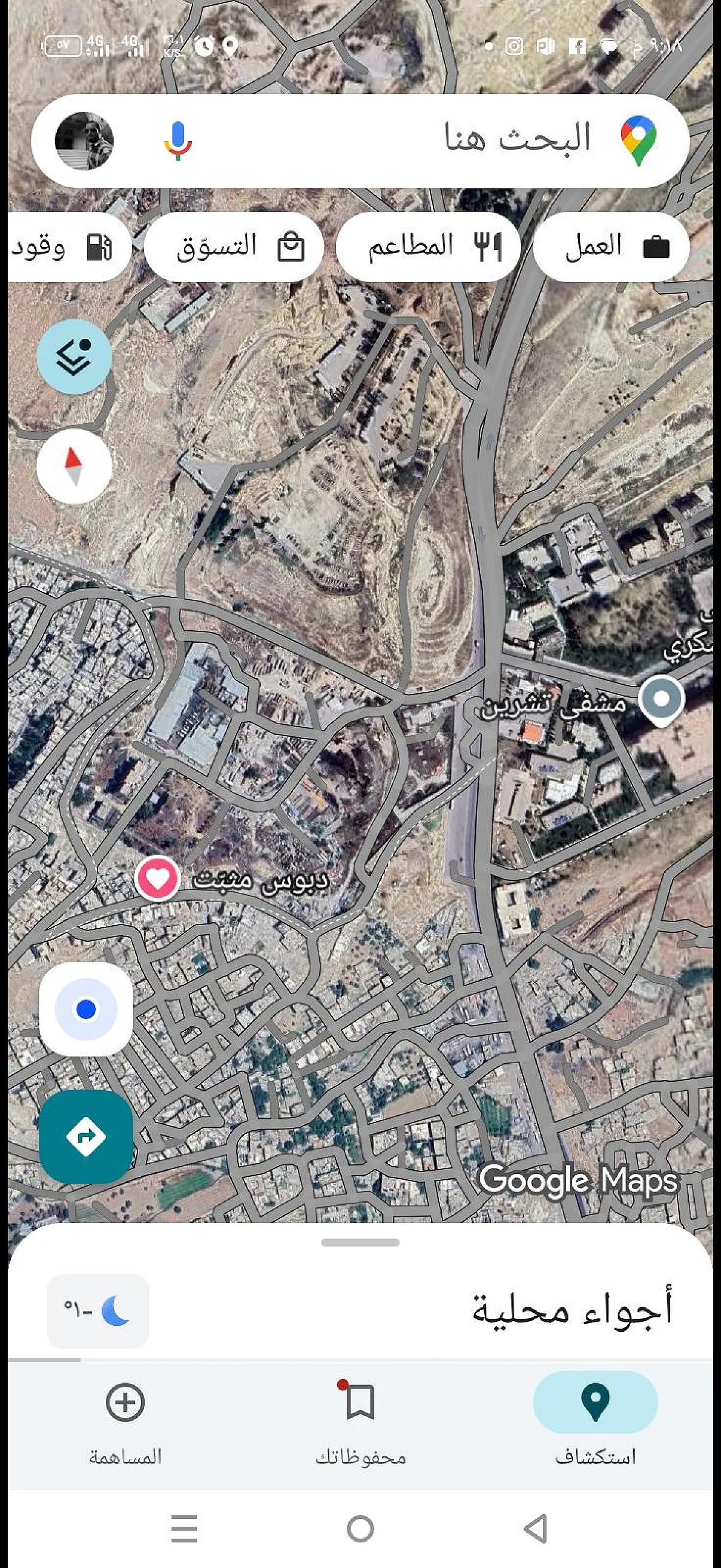Open the 'مشفى تشرين' place marker
721x1568 pixels.
(662, 700)
